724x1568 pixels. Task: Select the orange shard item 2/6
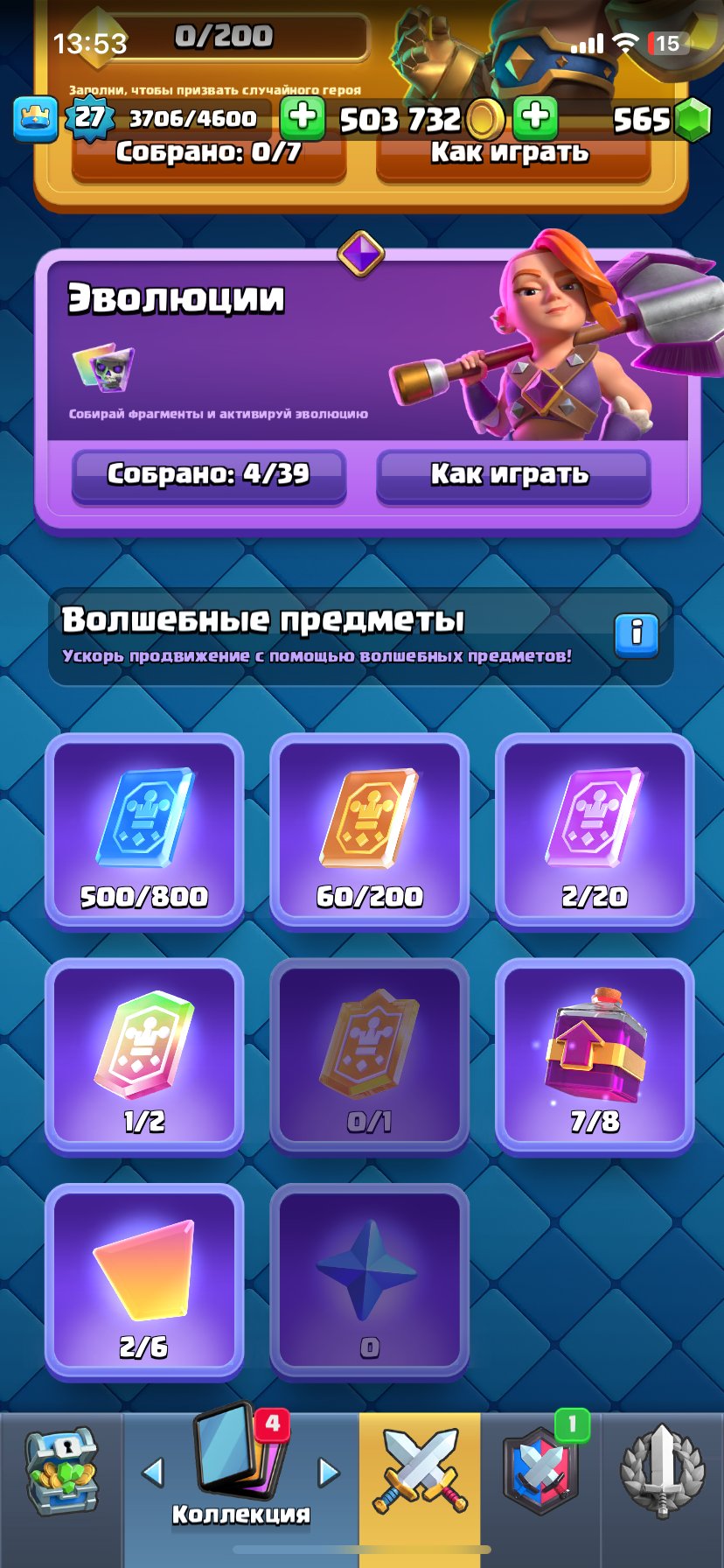coord(144,1281)
